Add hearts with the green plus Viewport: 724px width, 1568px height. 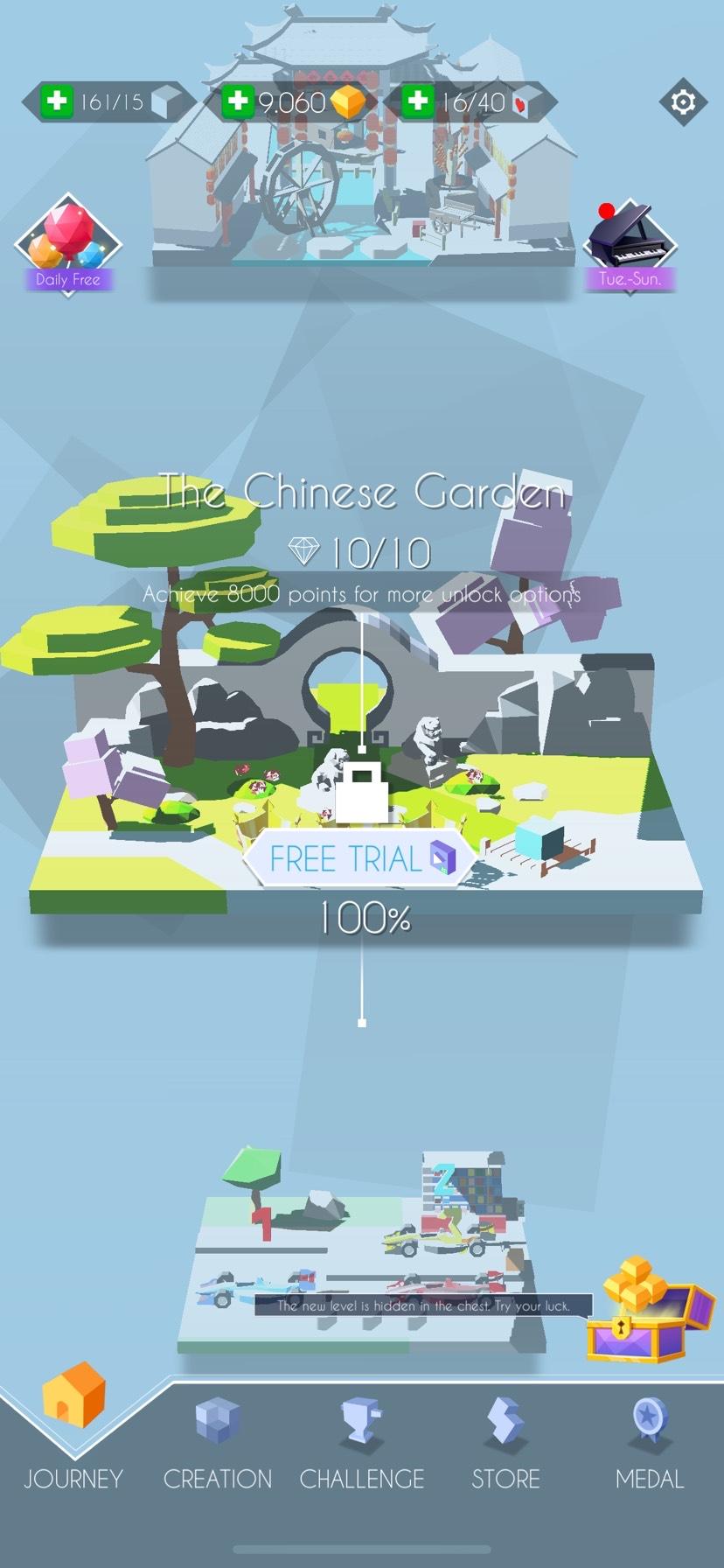pos(418,101)
